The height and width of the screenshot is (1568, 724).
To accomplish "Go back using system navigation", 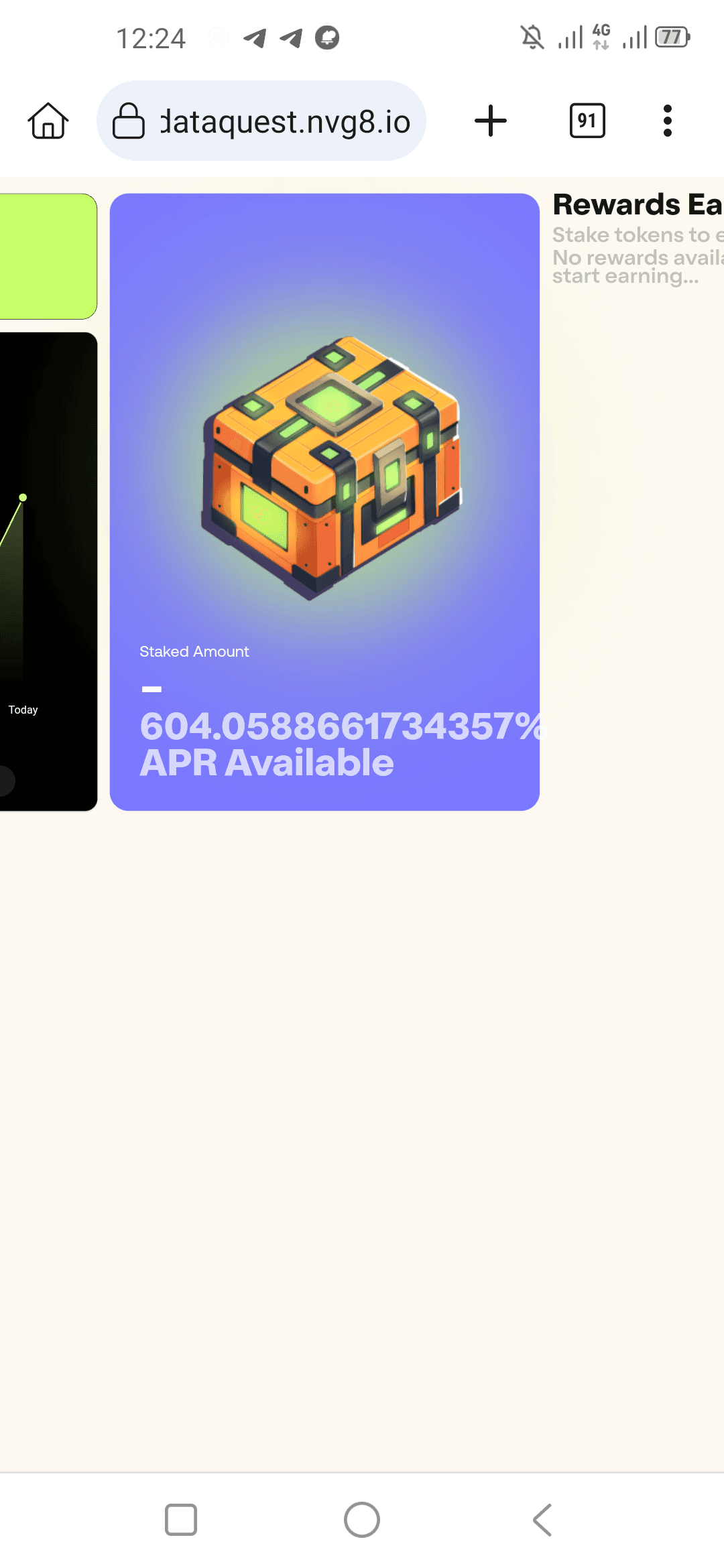I will 542,1519.
